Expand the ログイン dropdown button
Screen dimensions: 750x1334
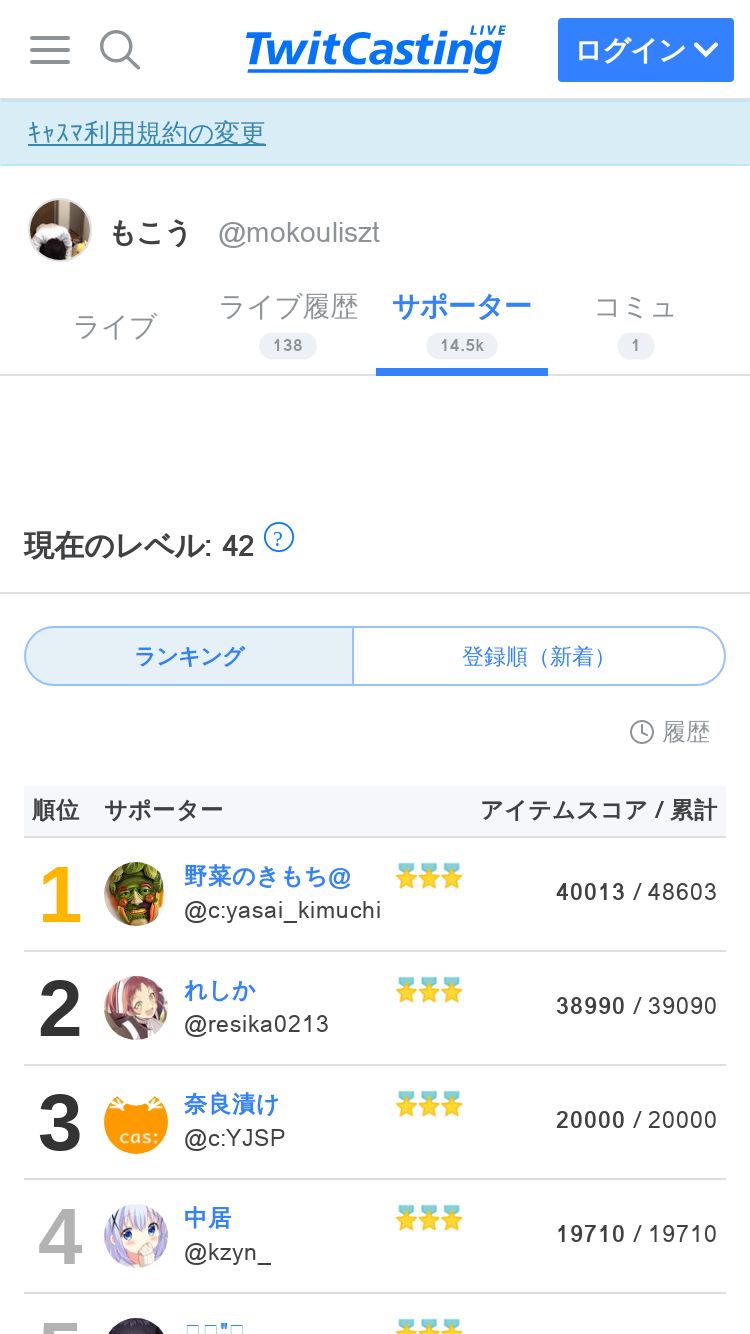(x=646, y=50)
